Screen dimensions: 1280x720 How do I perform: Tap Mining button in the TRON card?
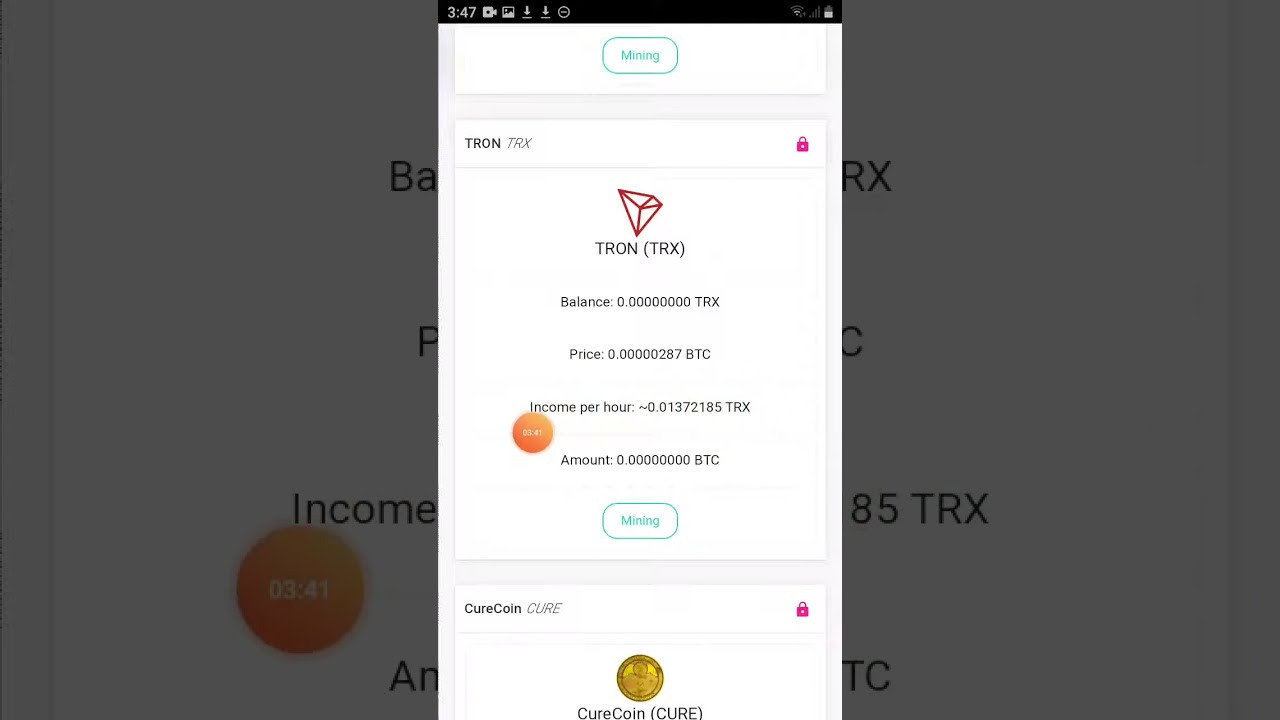(x=640, y=520)
